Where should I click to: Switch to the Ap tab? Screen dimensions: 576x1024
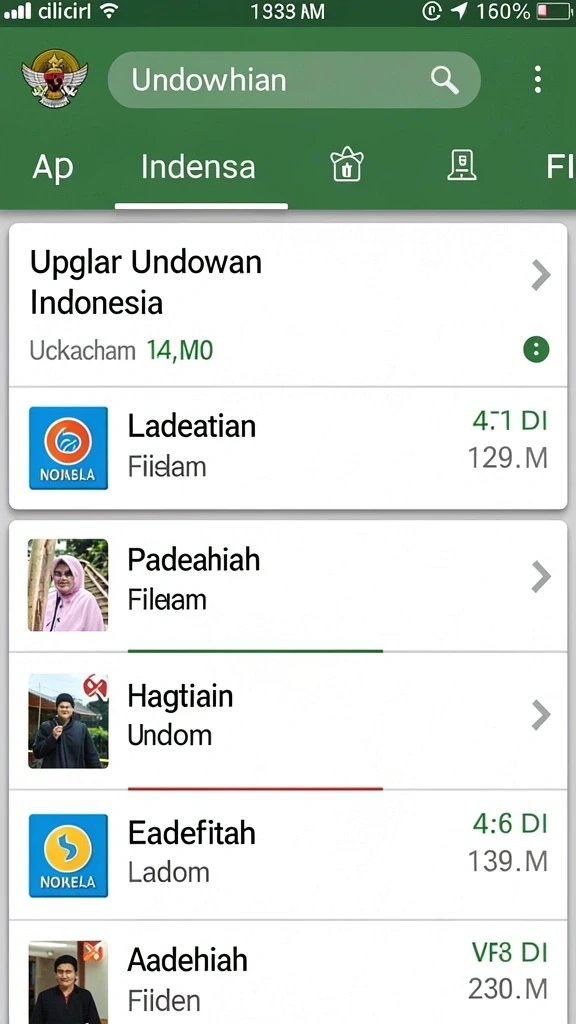[53, 168]
